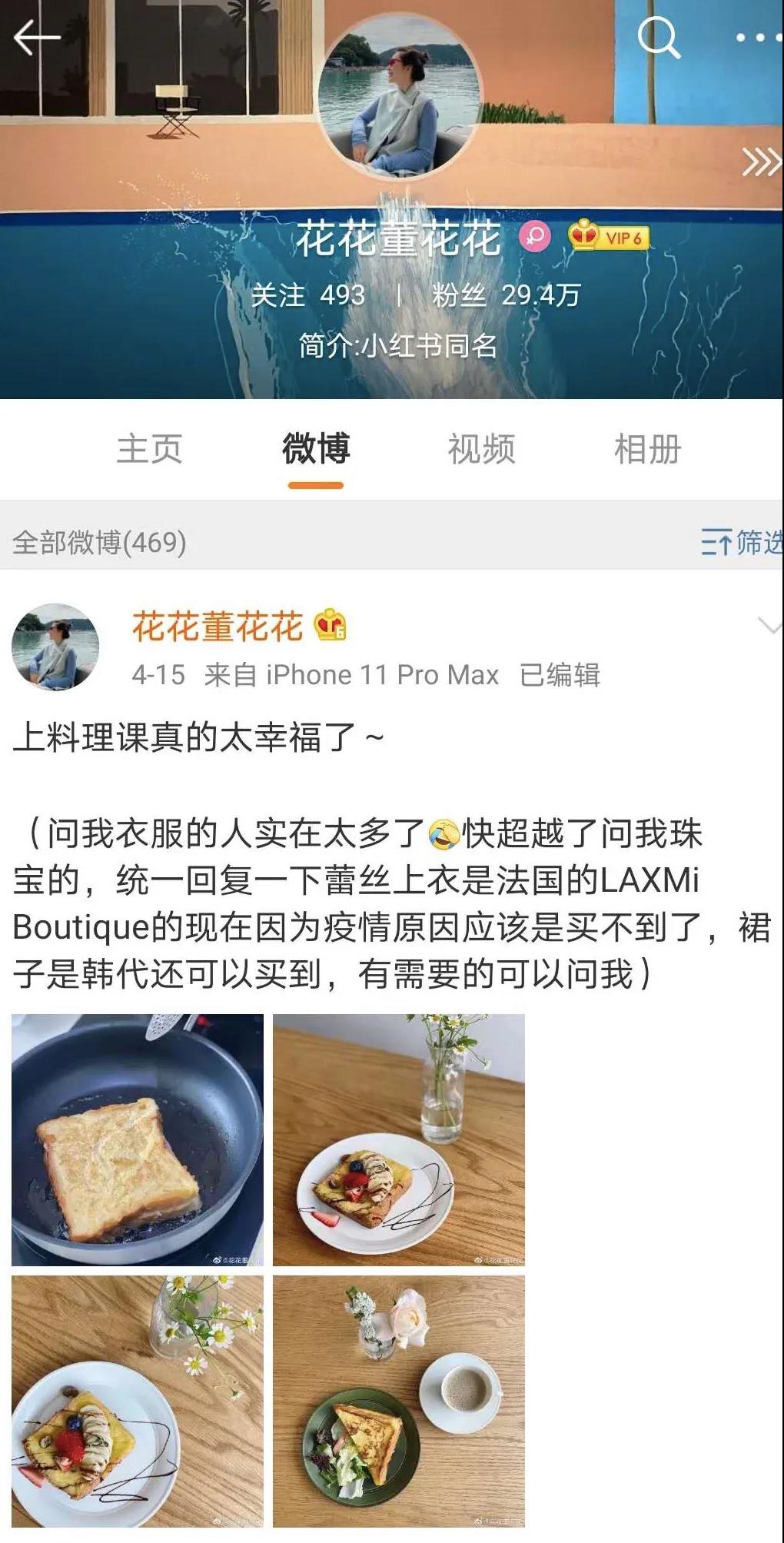Open the VIP 6 badge
The image size is (784, 1543).
(x=609, y=237)
